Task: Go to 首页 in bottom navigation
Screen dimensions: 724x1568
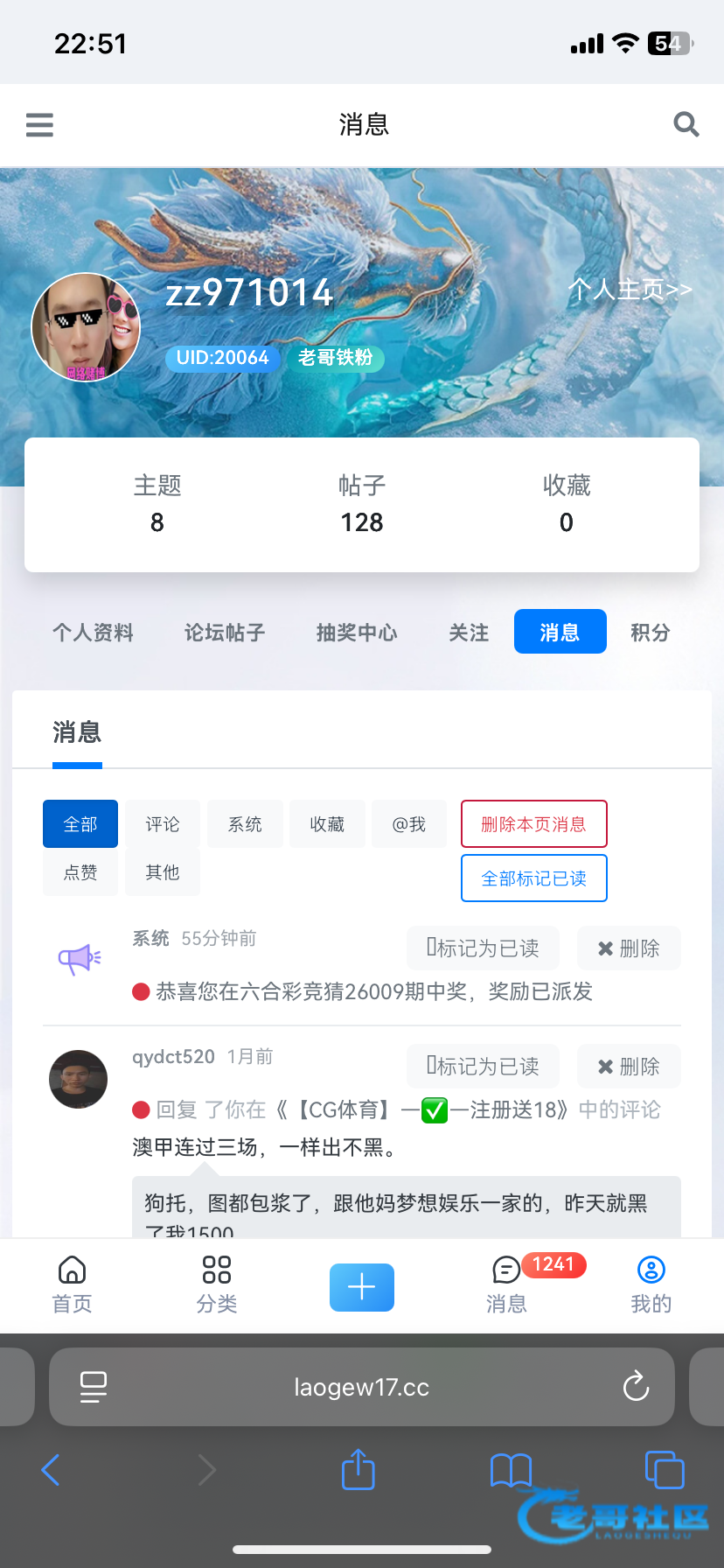Action: coord(72,1284)
